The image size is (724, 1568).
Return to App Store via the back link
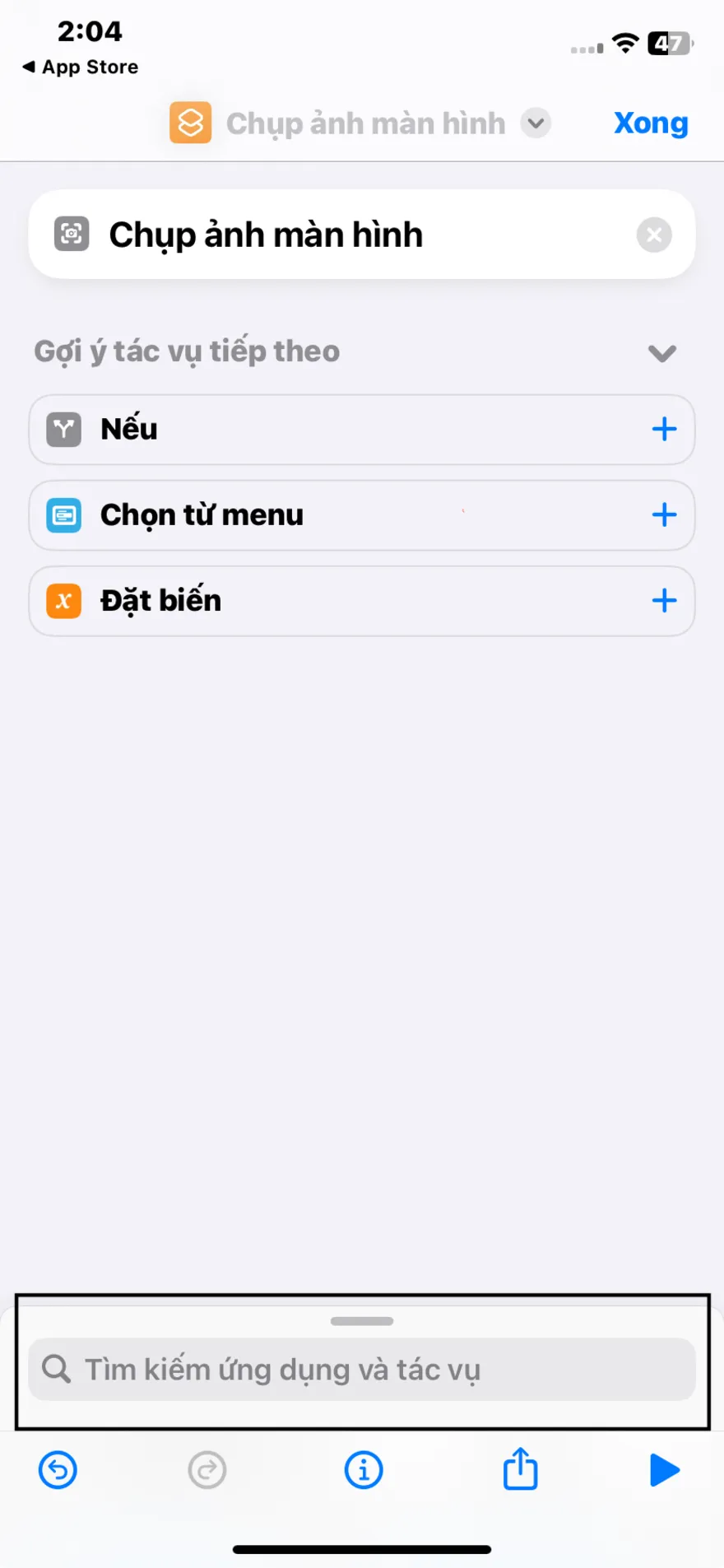pos(78,67)
